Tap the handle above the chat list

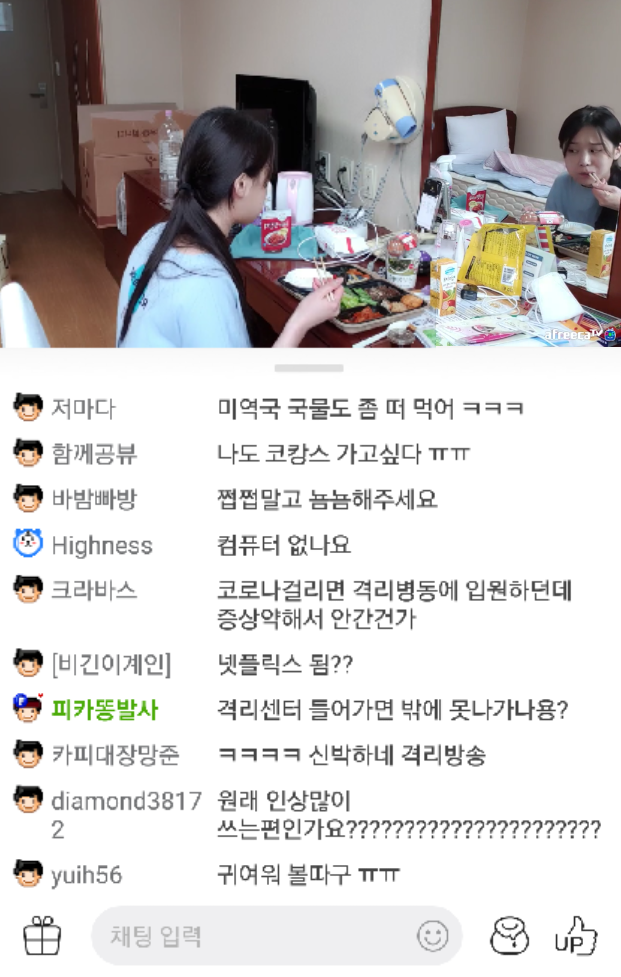309,368
